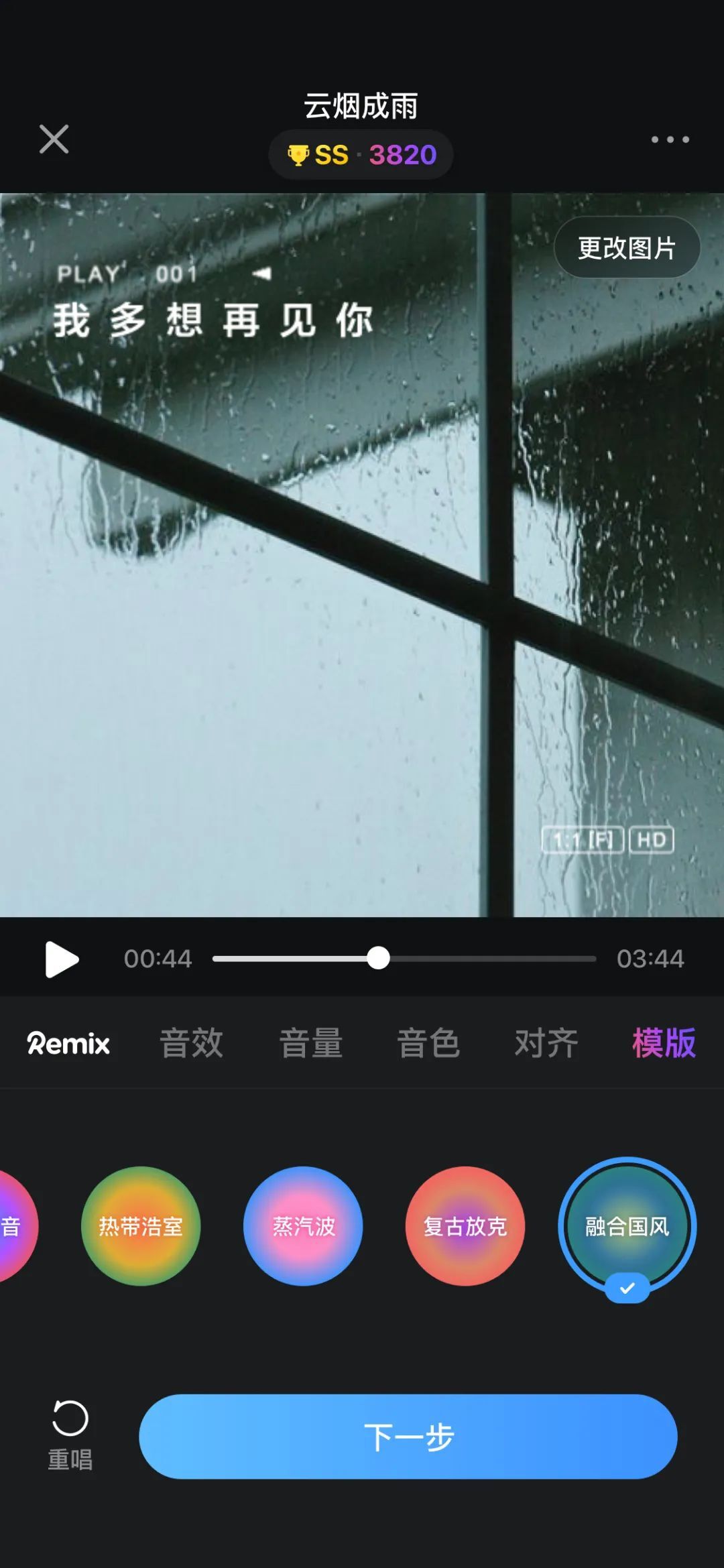Choose the 热带浩室 template
Screen dimensions: 724x1568
(x=141, y=1226)
